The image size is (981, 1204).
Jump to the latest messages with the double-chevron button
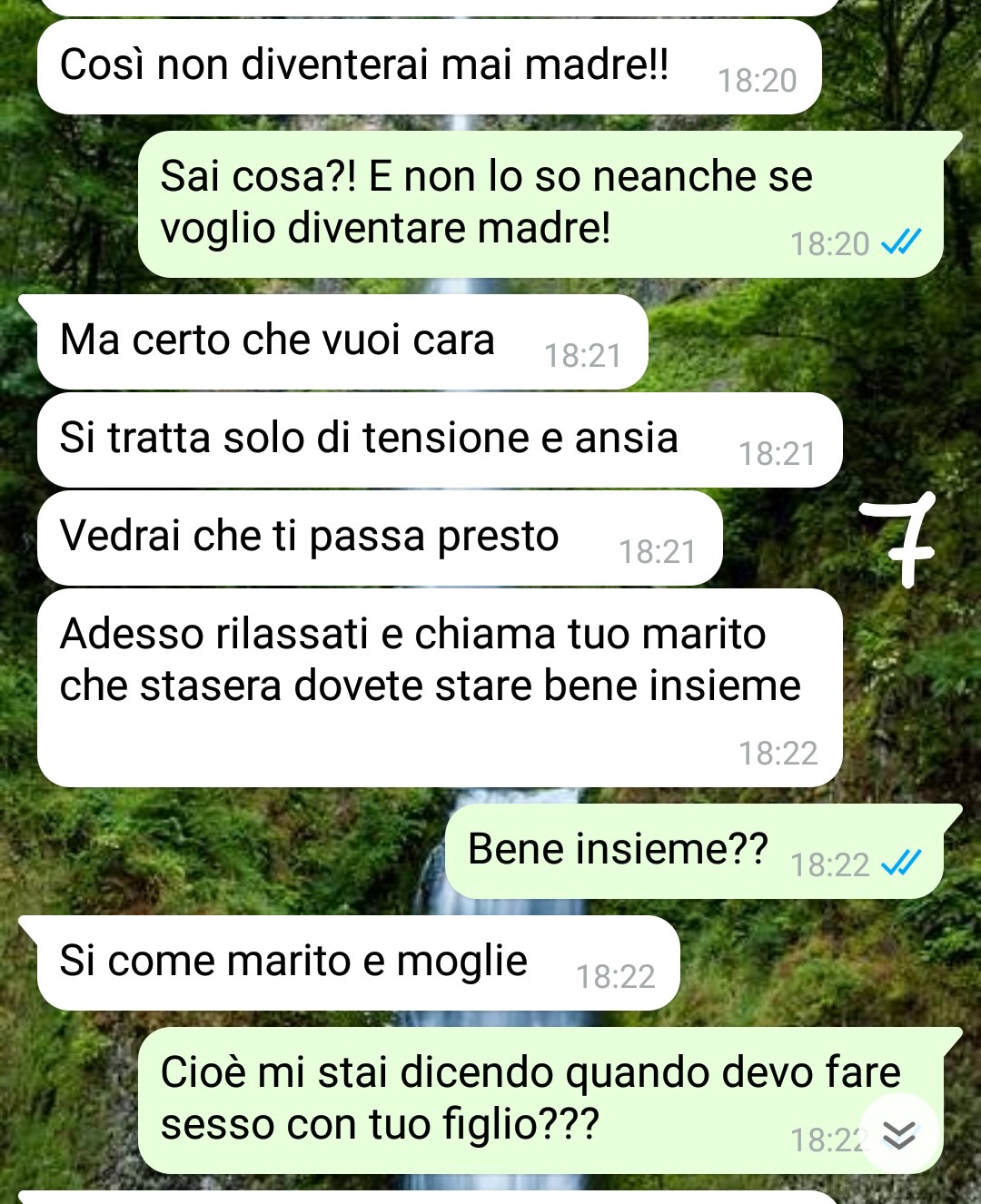tap(899, 1134)
